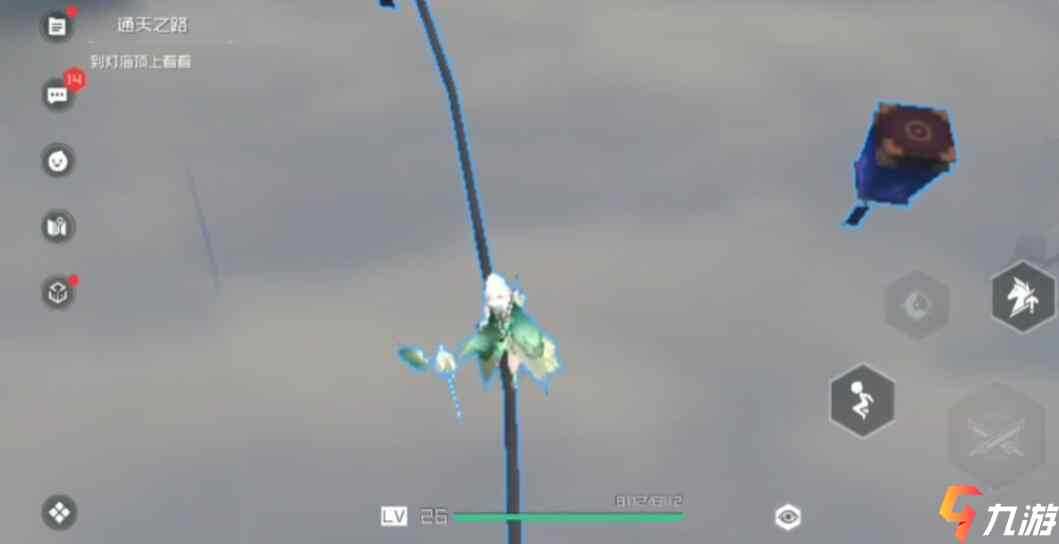
Task: Open the character face icon
Action: [x=58, y=160]
